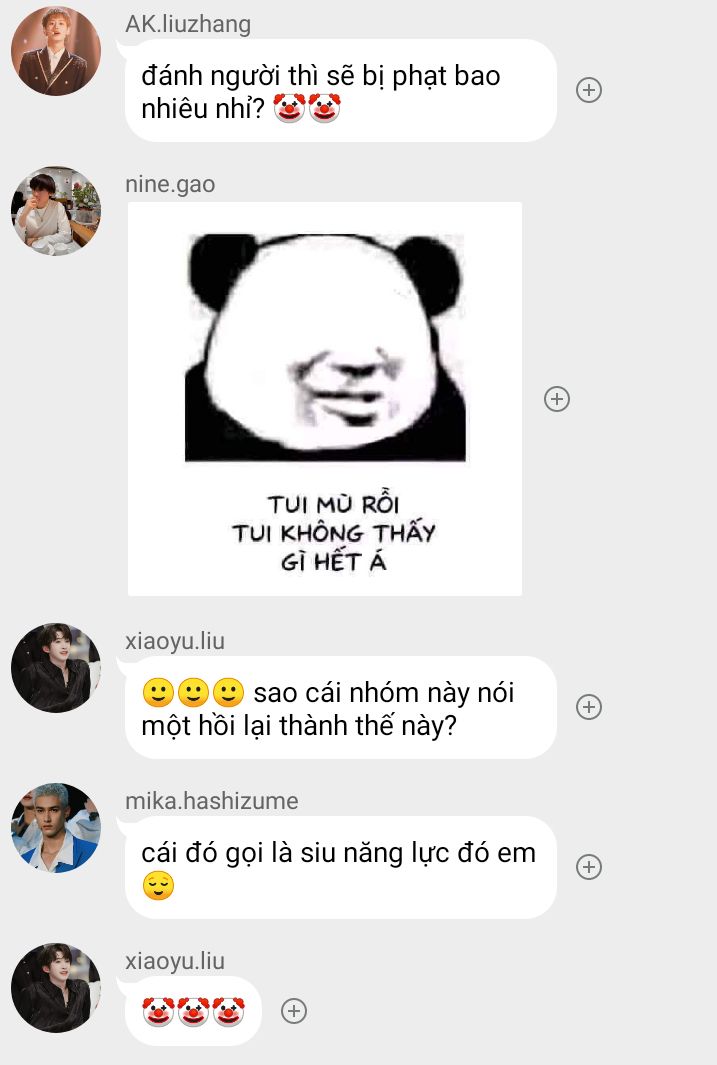This screenshot has height=1065, width=717.
Task: Open AK.liuzhang's profile avatar
Action: 56,51
